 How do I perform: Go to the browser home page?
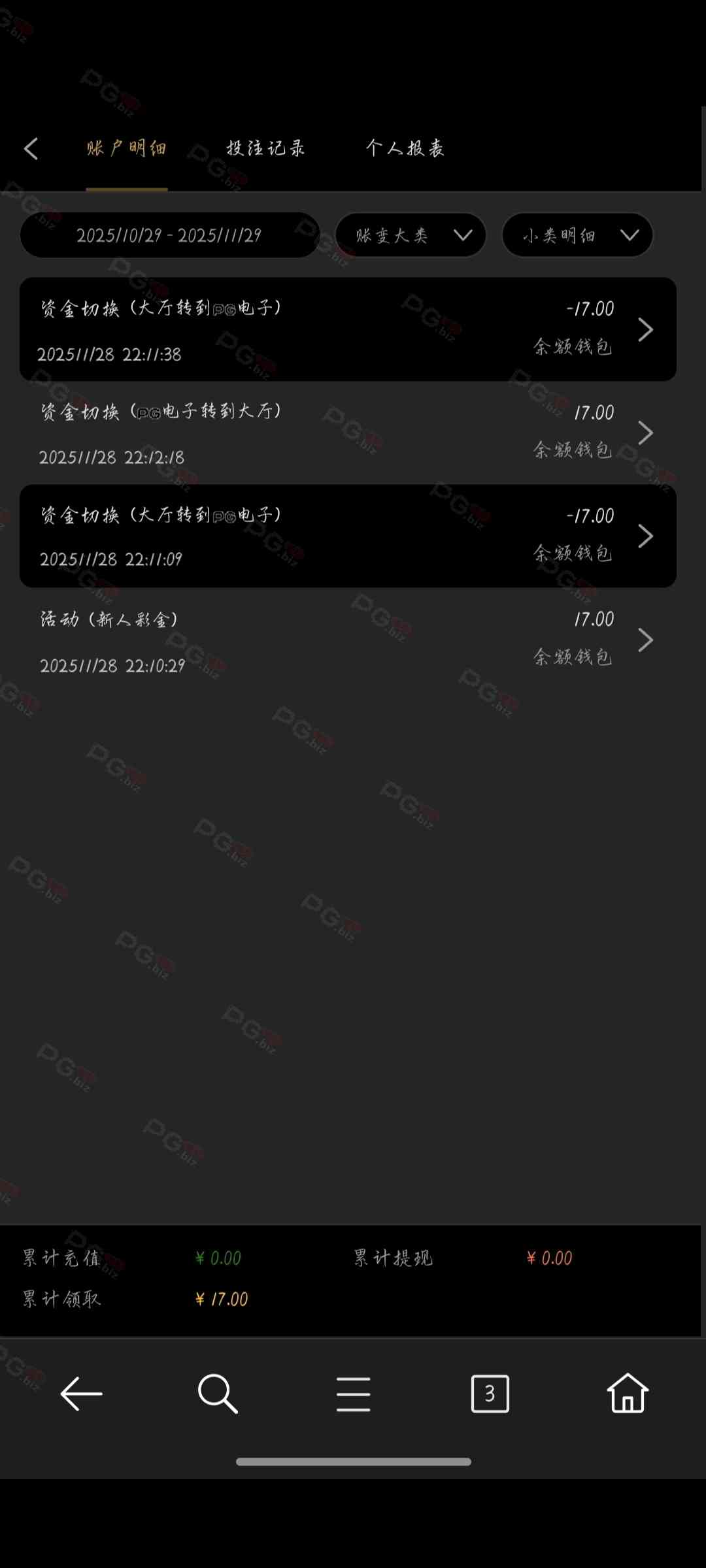[627, 1394]
